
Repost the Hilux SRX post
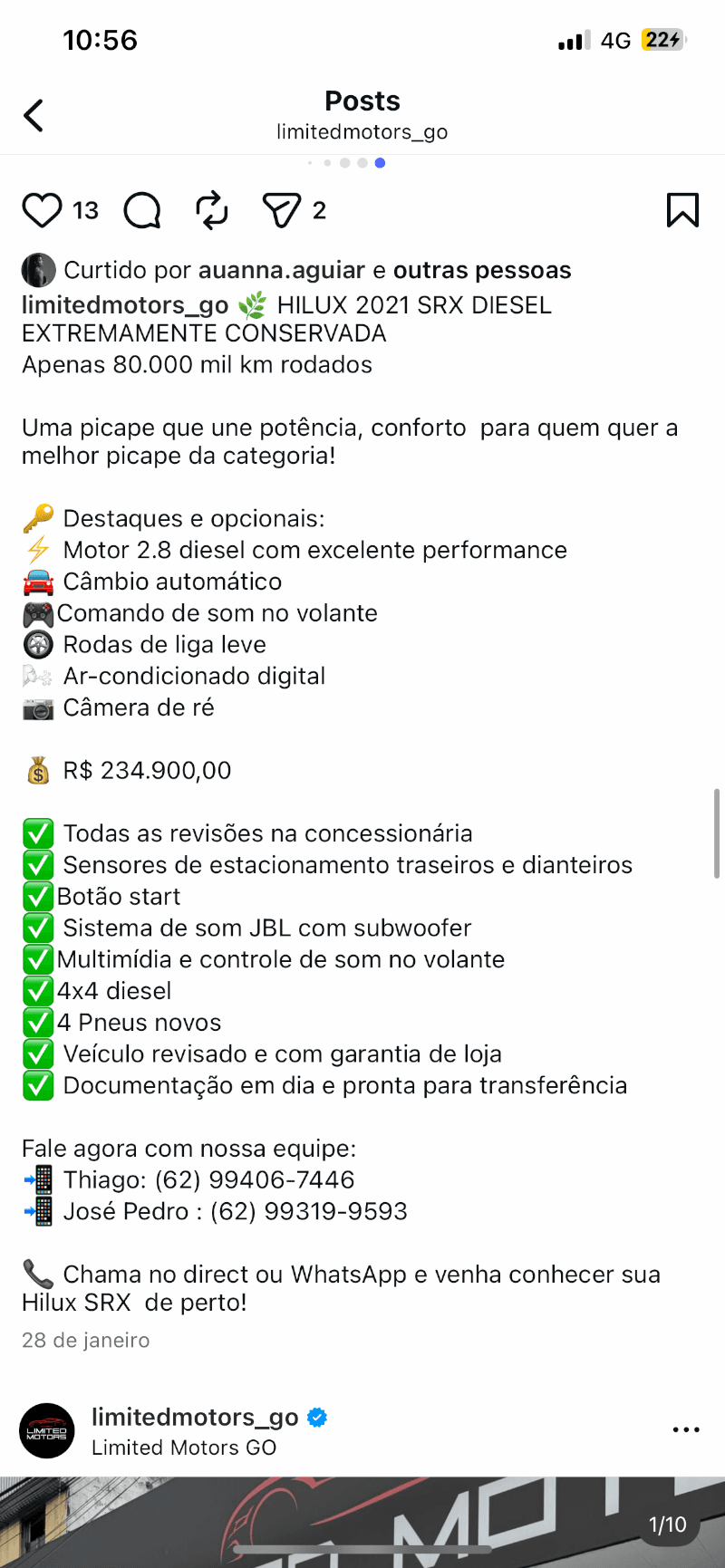pos(212,210)
